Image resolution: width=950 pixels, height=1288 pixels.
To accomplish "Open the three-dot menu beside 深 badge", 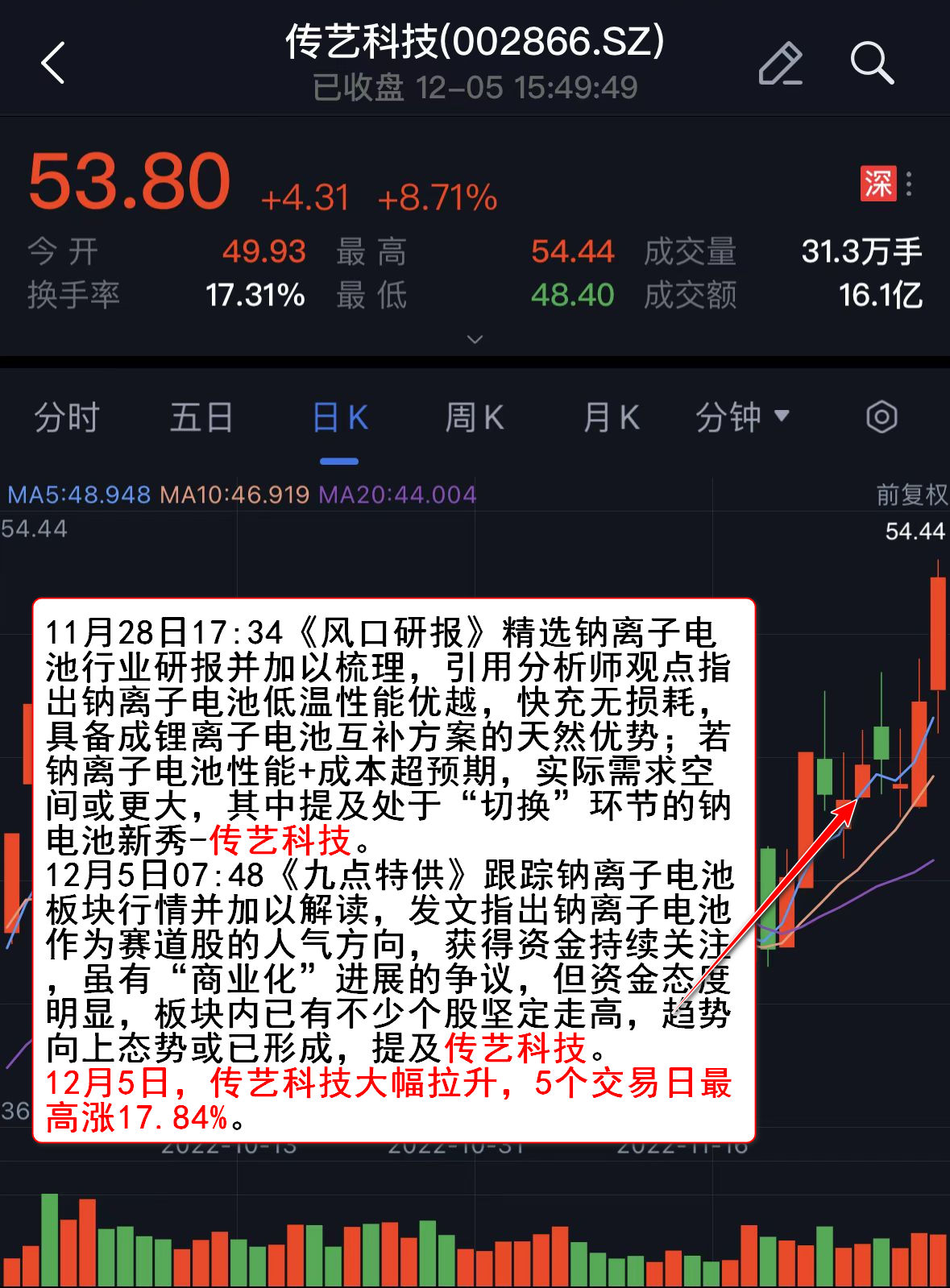I will (x=909, y=184).
